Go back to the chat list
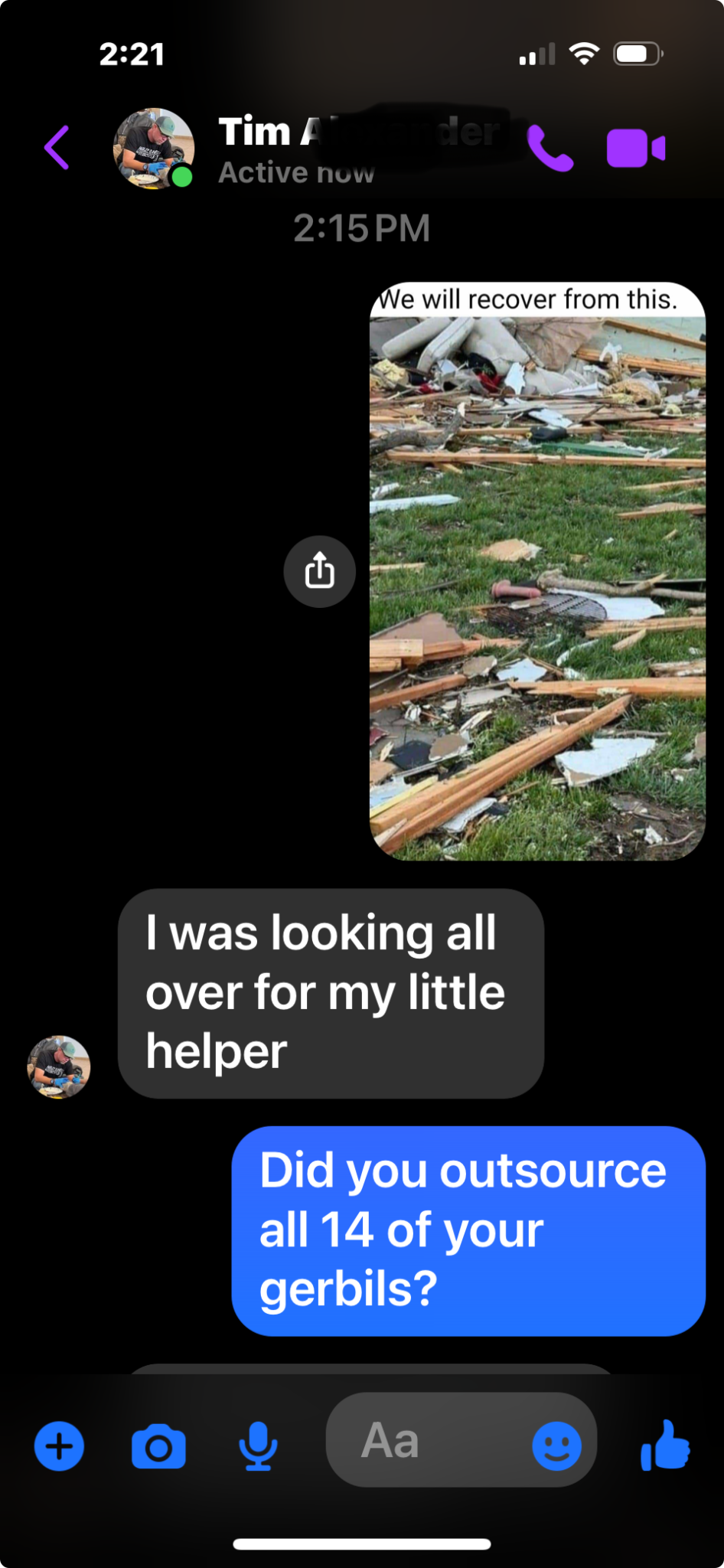The height and width of the screenshot is (1568, 724). (57, 147)
